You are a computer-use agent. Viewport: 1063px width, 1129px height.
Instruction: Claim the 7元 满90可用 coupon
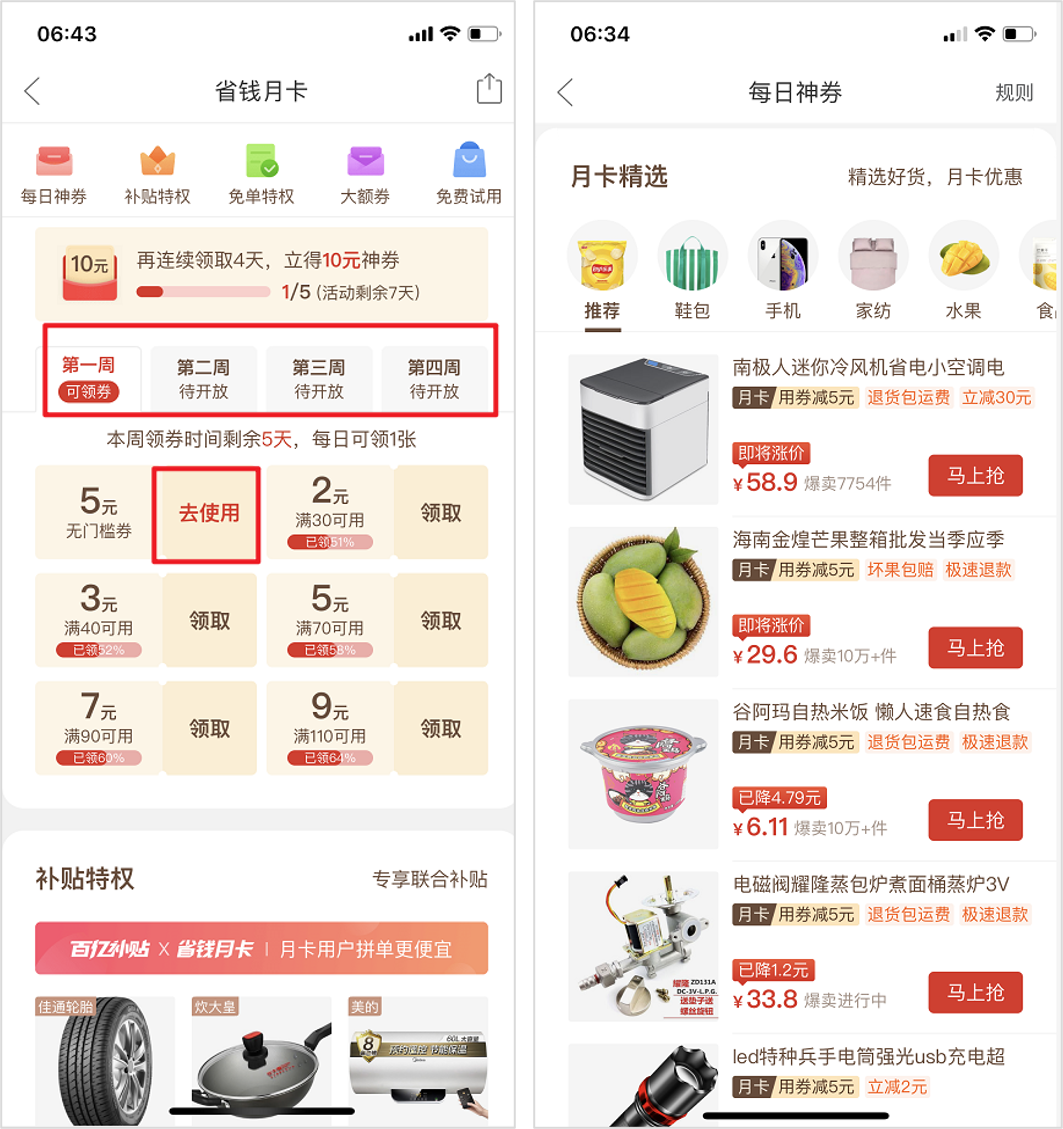point(209,729)
